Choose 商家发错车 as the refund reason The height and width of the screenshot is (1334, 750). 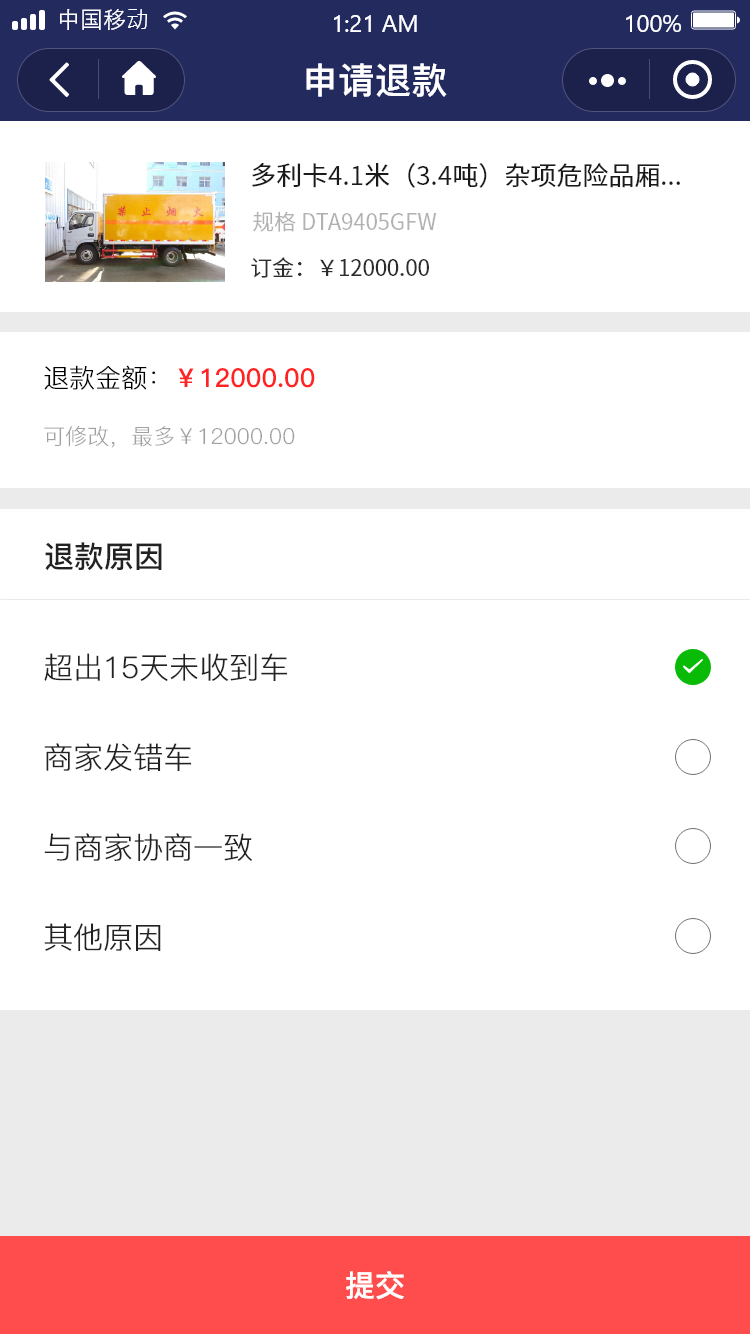[375, 757]
